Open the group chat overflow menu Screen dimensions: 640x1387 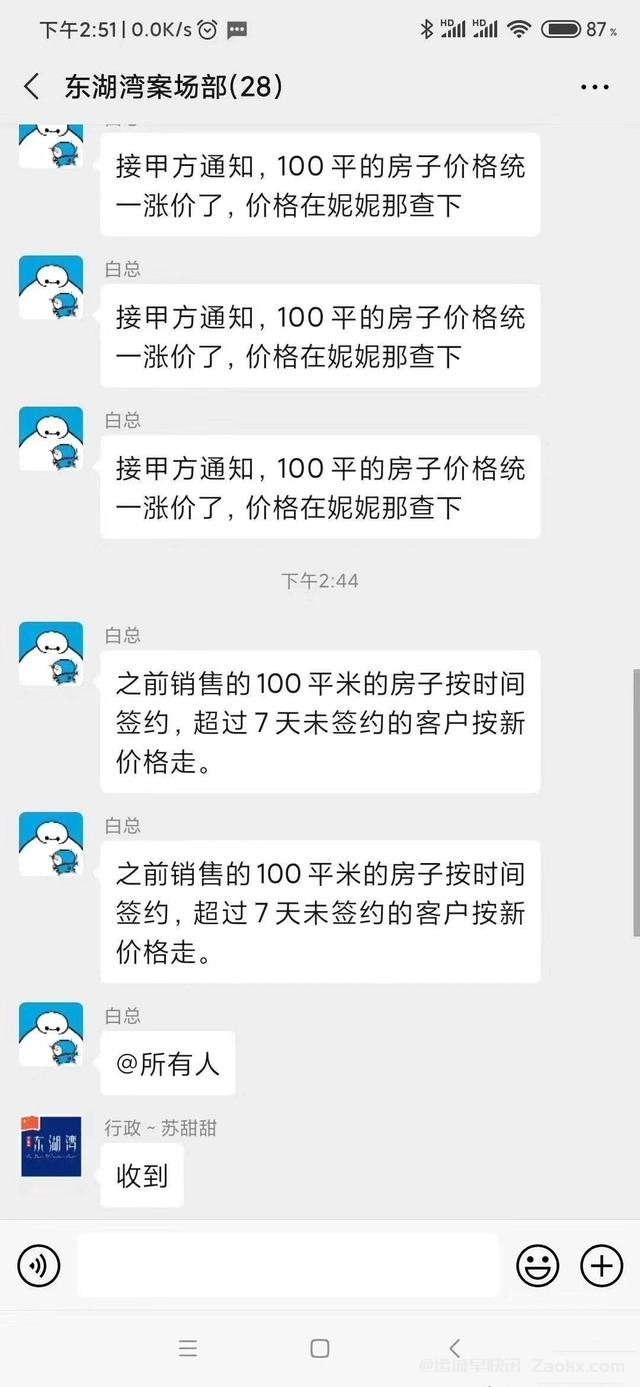[x=595, y=87]
